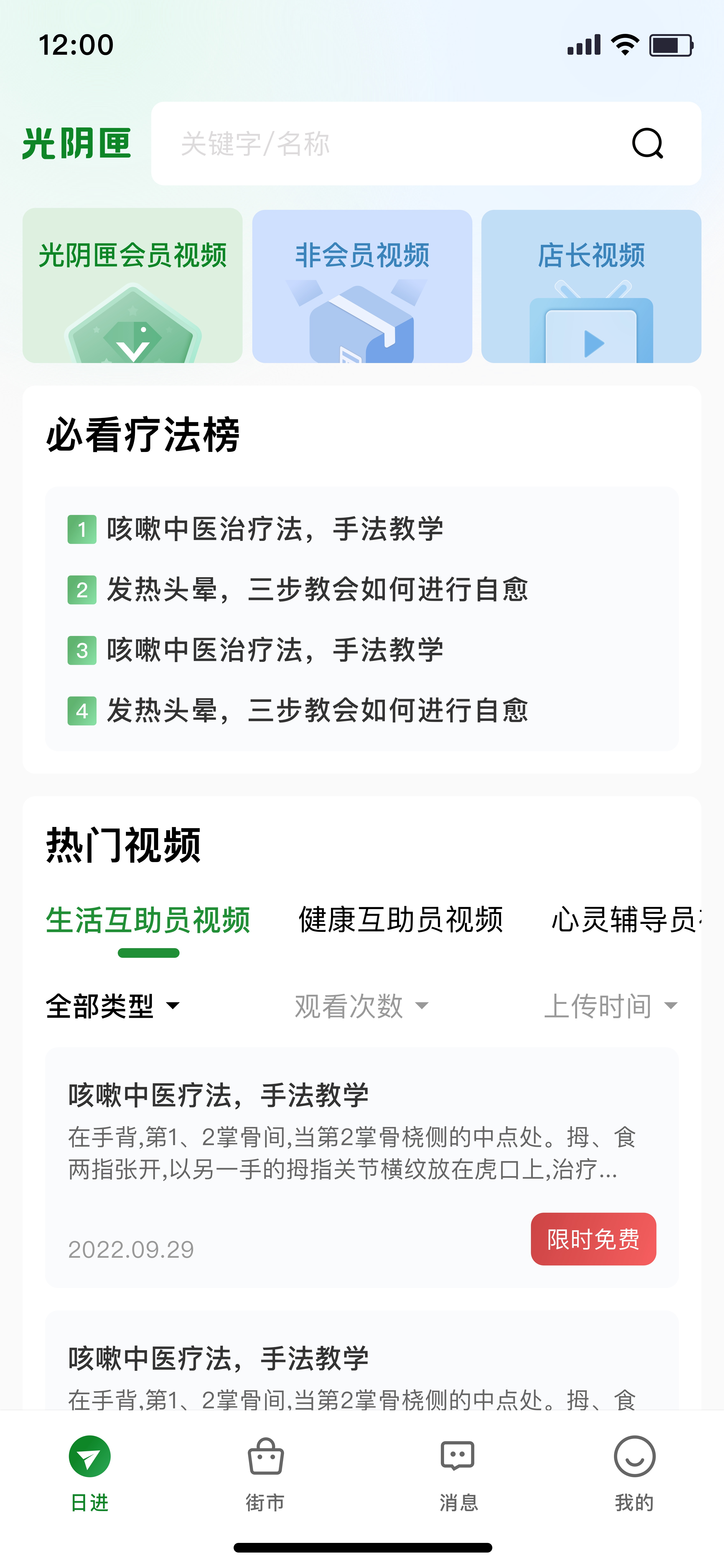This screenshot has height=1568, width=724.
Task: Open ranked item 3 咳嗽中医治疗法
Action: tap(275, 649)
